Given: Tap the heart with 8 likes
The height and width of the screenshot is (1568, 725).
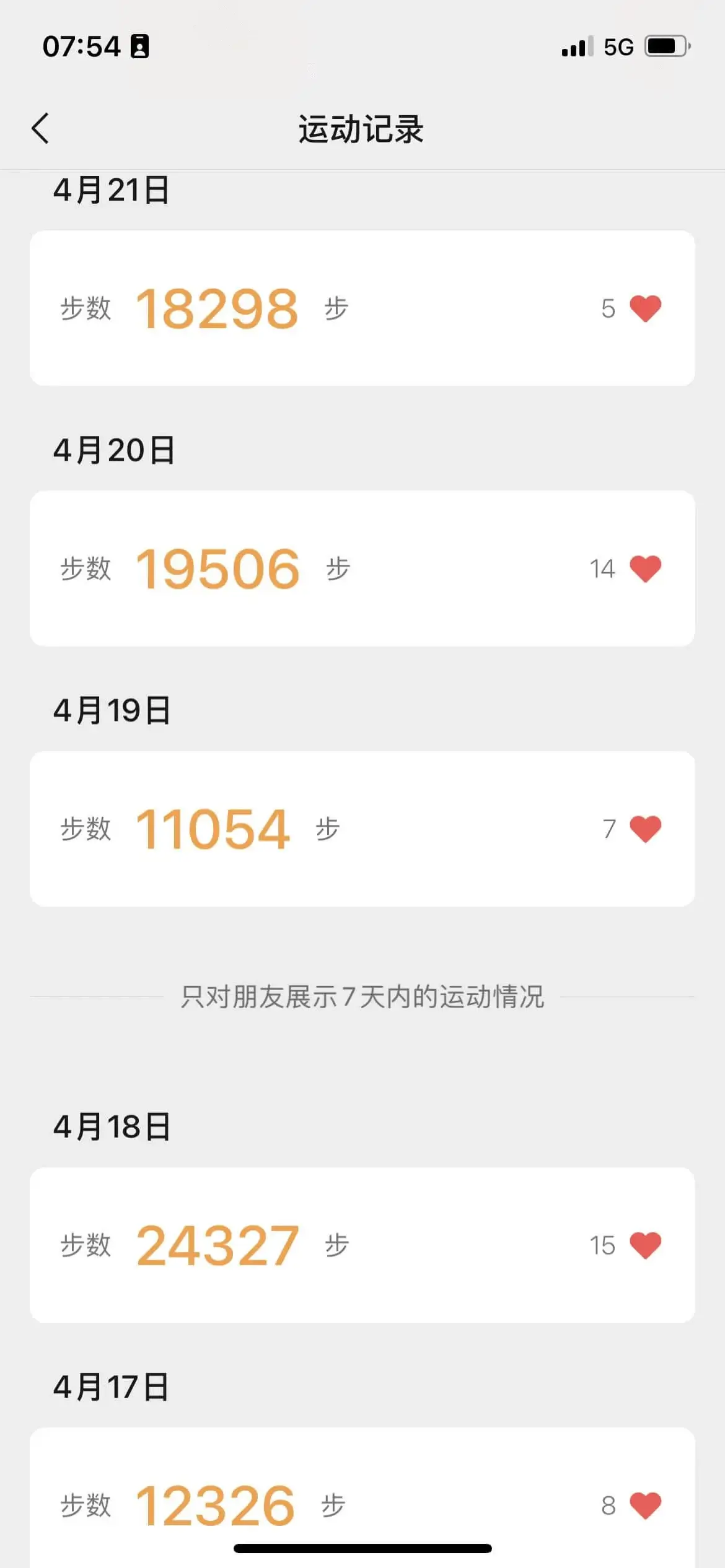Looking at the screenshot, I should click(x=645, y=1505).
